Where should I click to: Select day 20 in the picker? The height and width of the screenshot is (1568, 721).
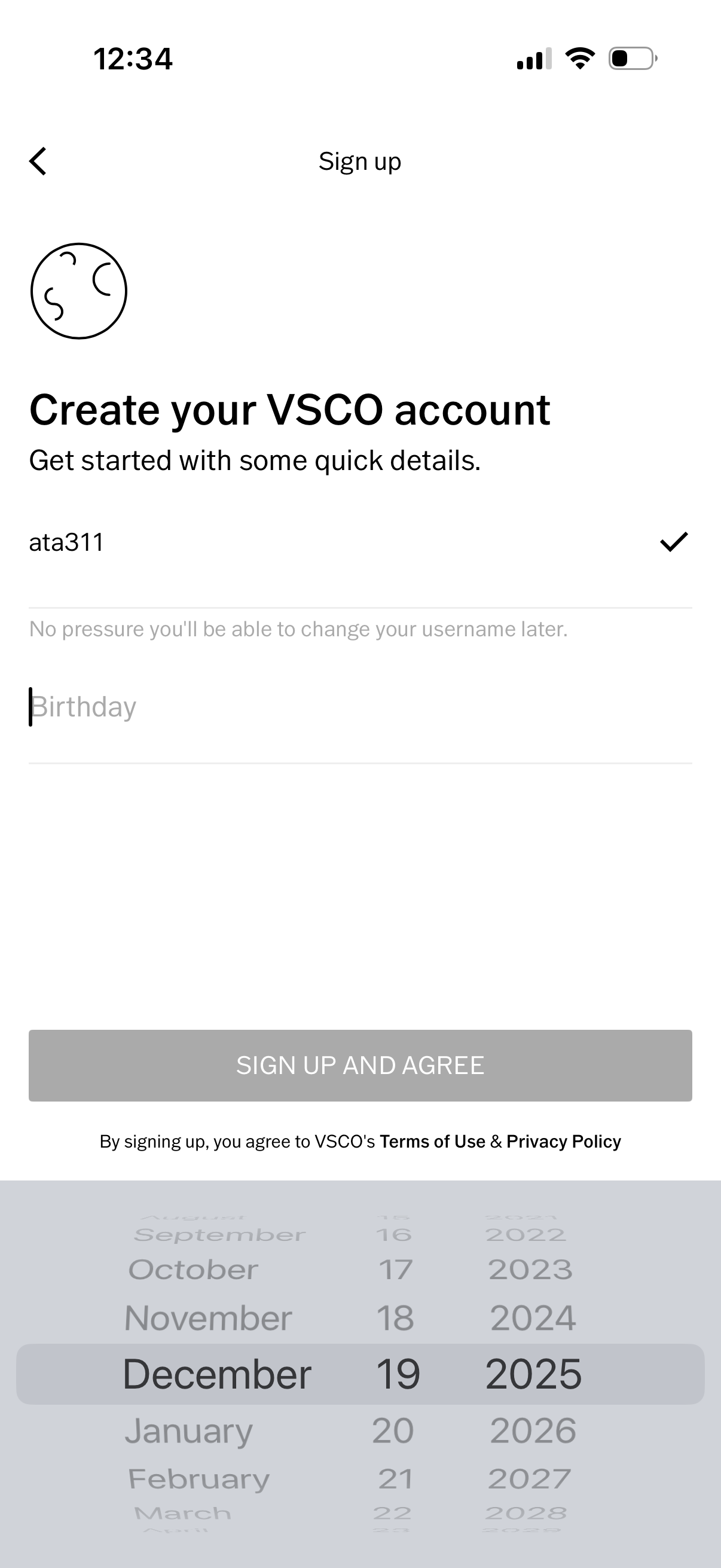[393, 1430]
